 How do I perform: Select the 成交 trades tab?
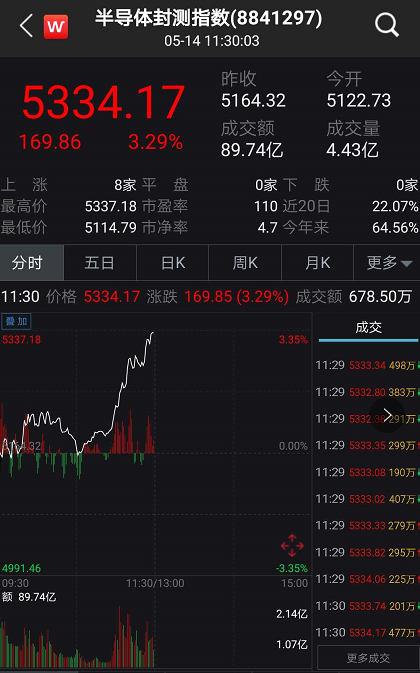point(369,328)
